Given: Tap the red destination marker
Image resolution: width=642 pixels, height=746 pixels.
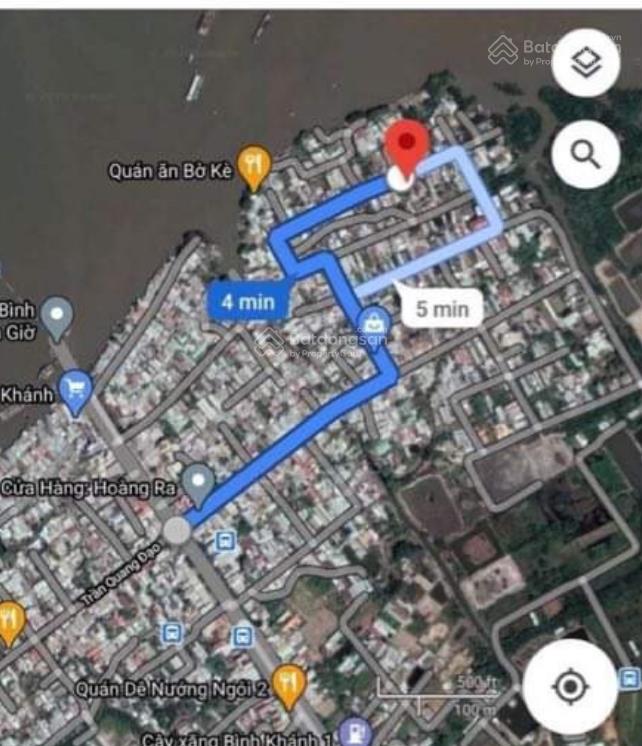Looking at the screenshot, I should 406,148.
